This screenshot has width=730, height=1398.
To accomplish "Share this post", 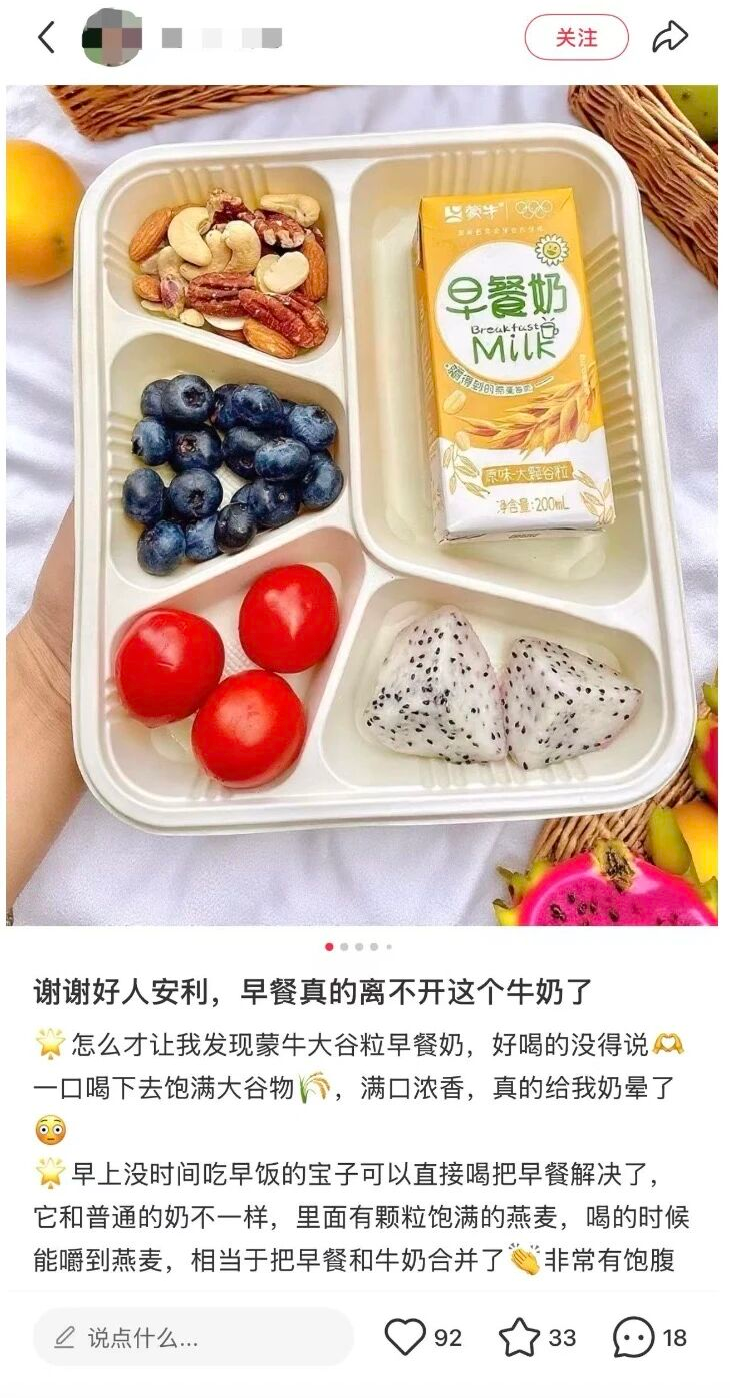I will coord(669,38).
